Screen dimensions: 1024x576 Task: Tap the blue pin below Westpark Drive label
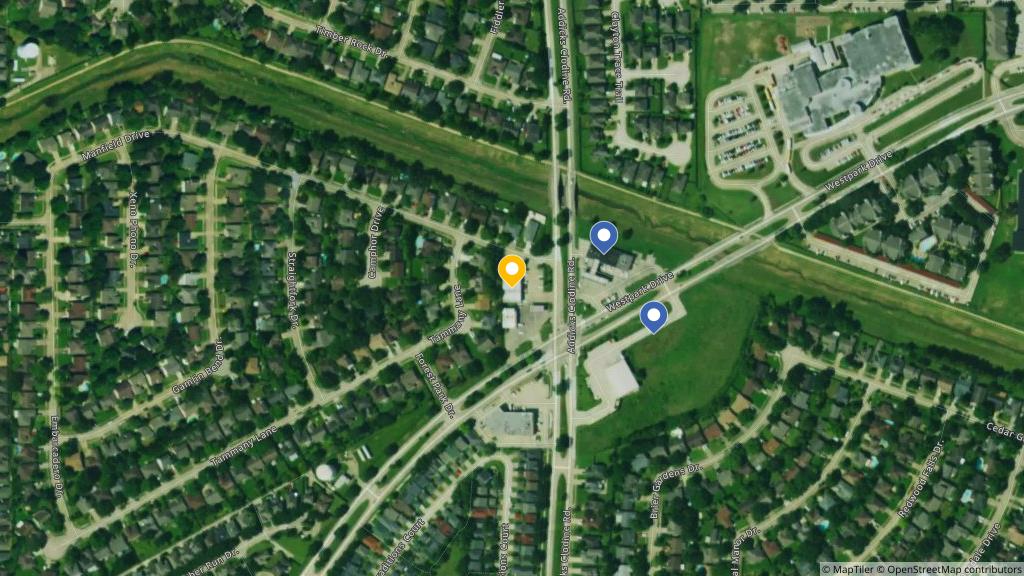[x=653, y=317]
